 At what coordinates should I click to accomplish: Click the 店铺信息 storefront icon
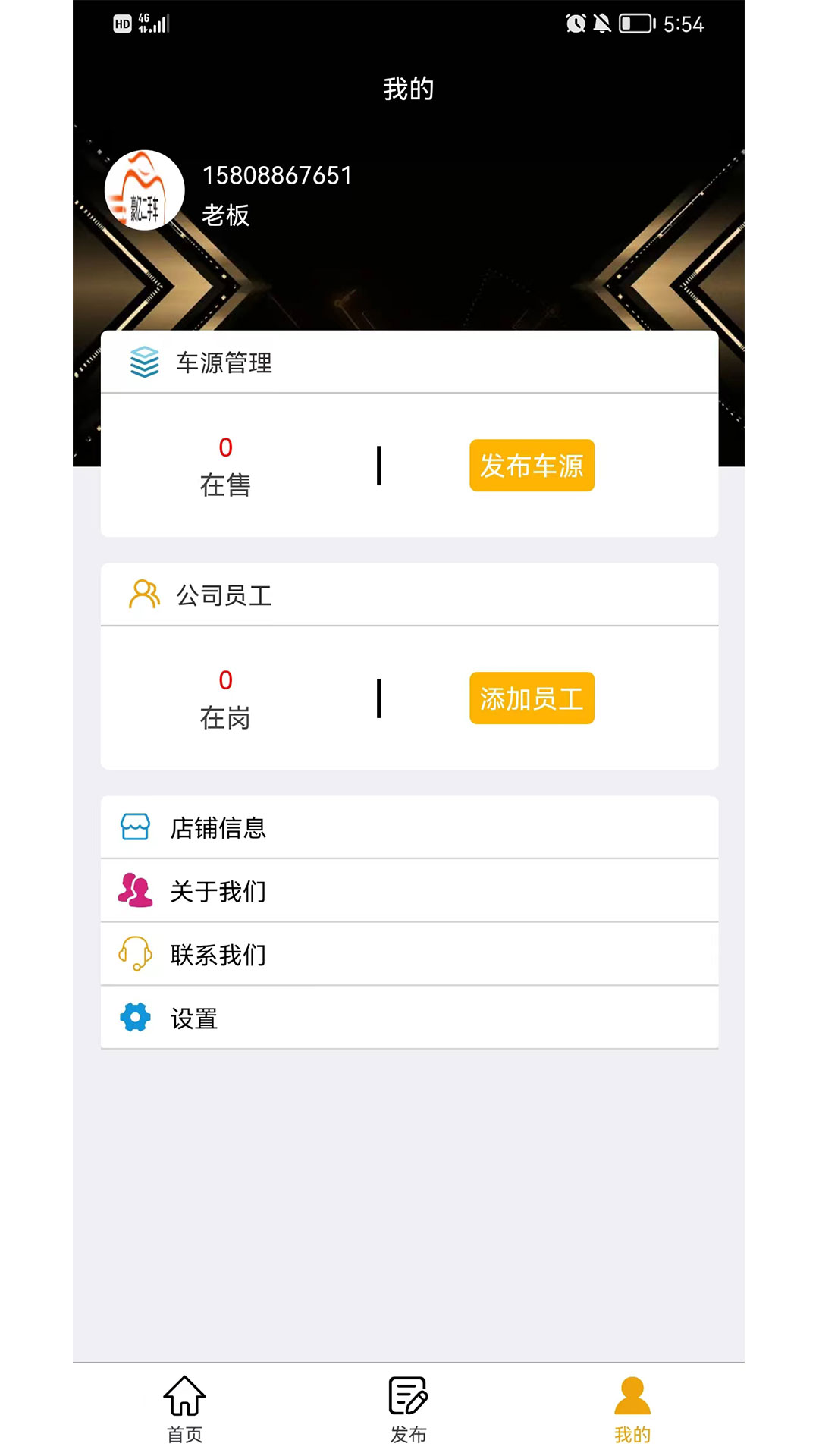135,828
